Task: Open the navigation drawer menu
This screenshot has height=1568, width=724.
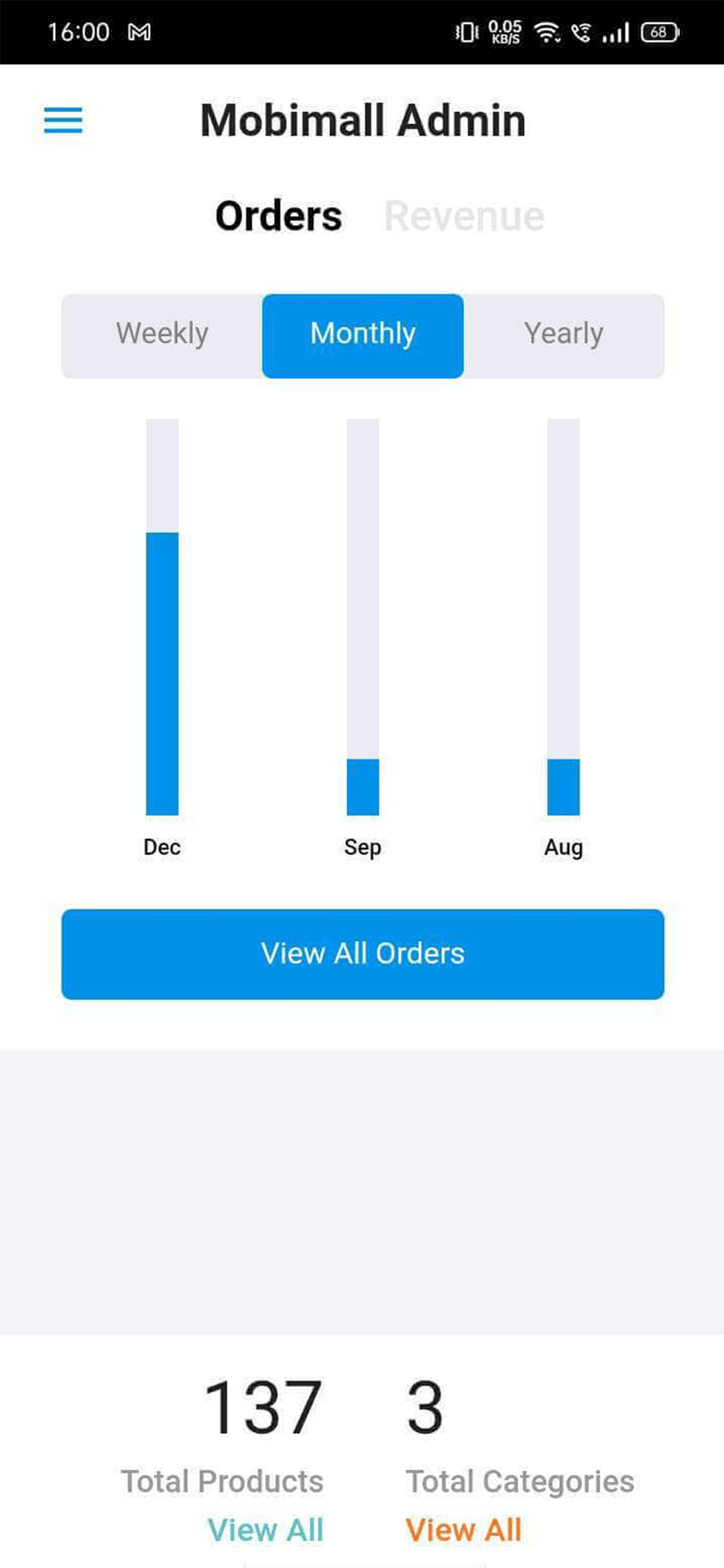Action: point(64,121)
